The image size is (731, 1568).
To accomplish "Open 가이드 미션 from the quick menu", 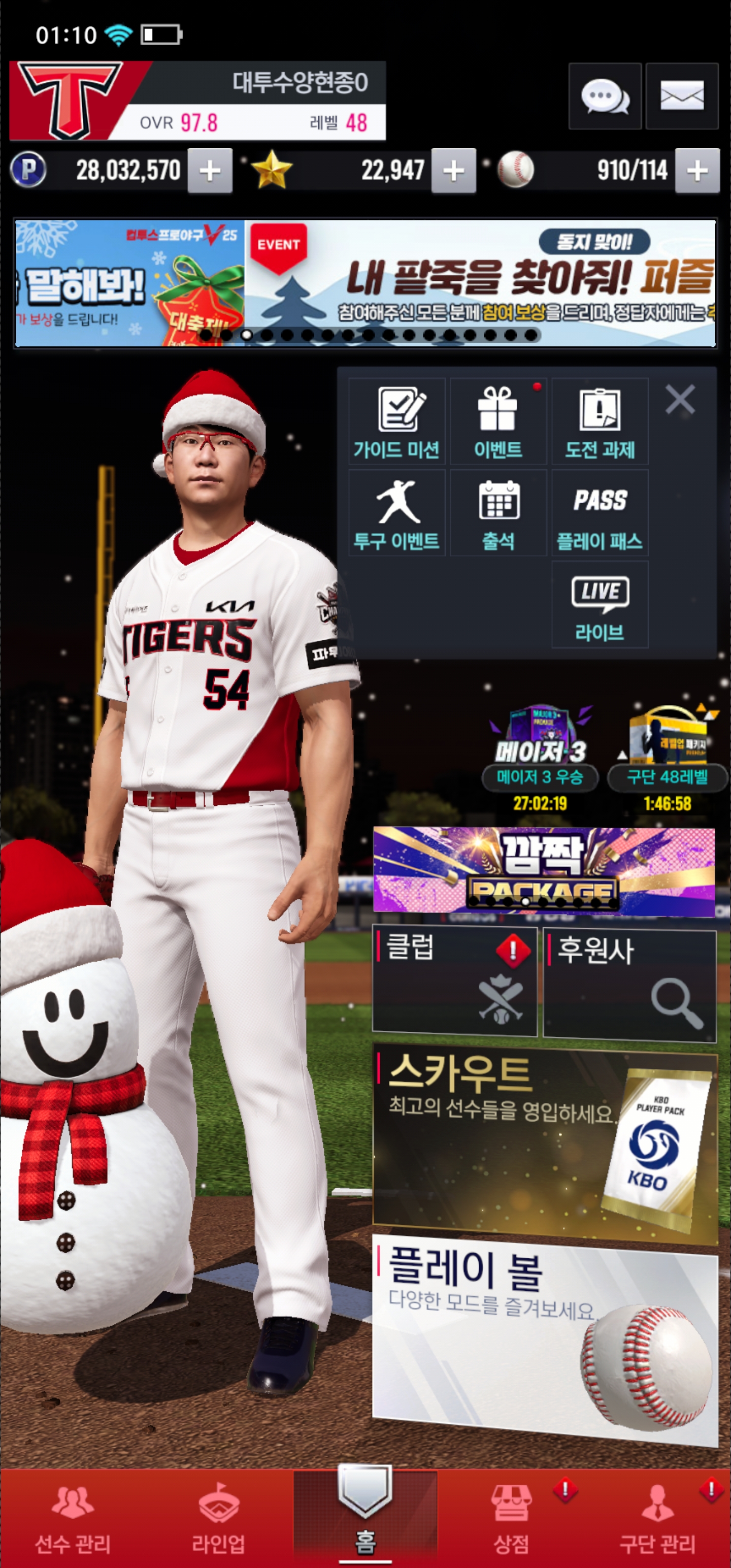I will click(397, 421).
